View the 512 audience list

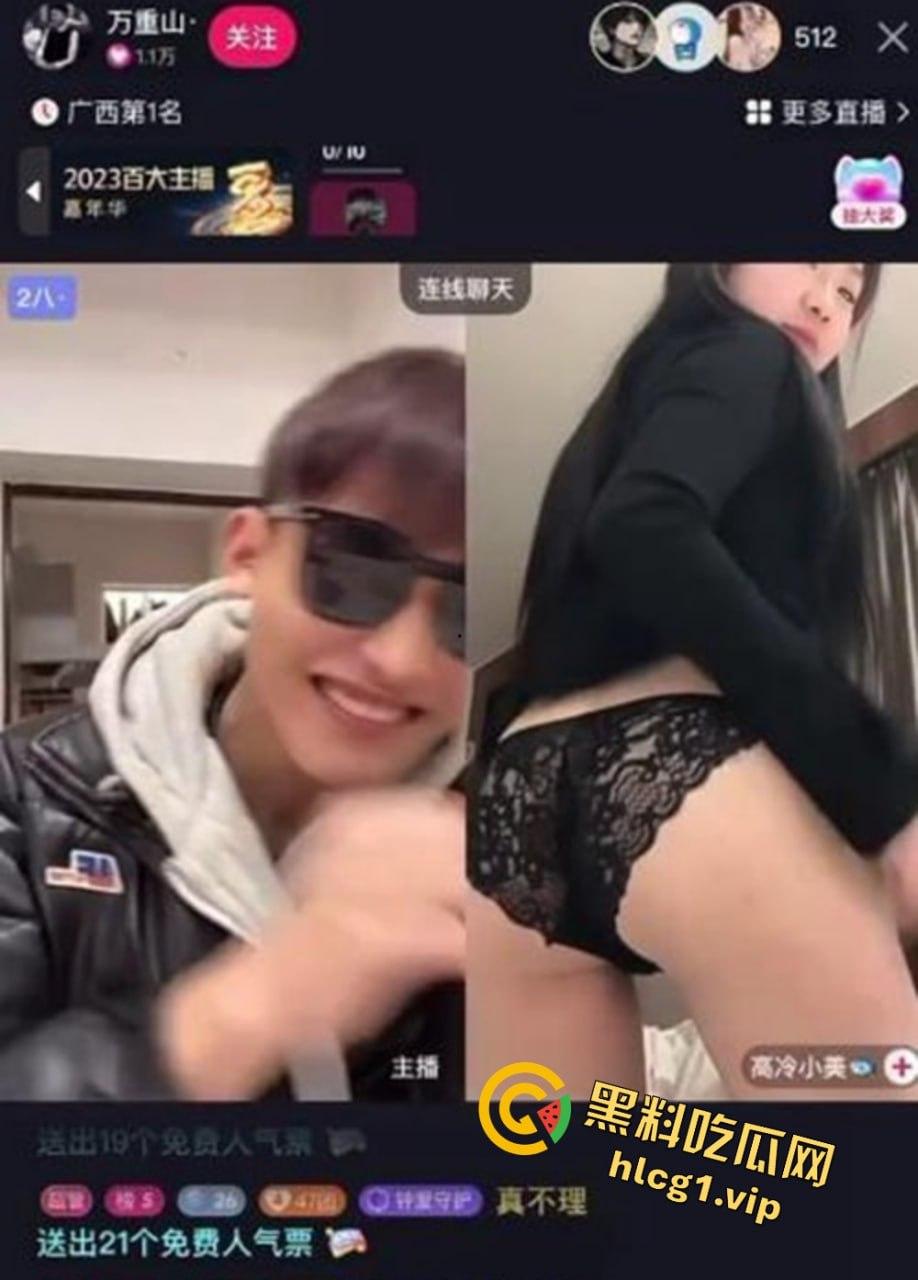pyautogui.click(x=814, y=38)
